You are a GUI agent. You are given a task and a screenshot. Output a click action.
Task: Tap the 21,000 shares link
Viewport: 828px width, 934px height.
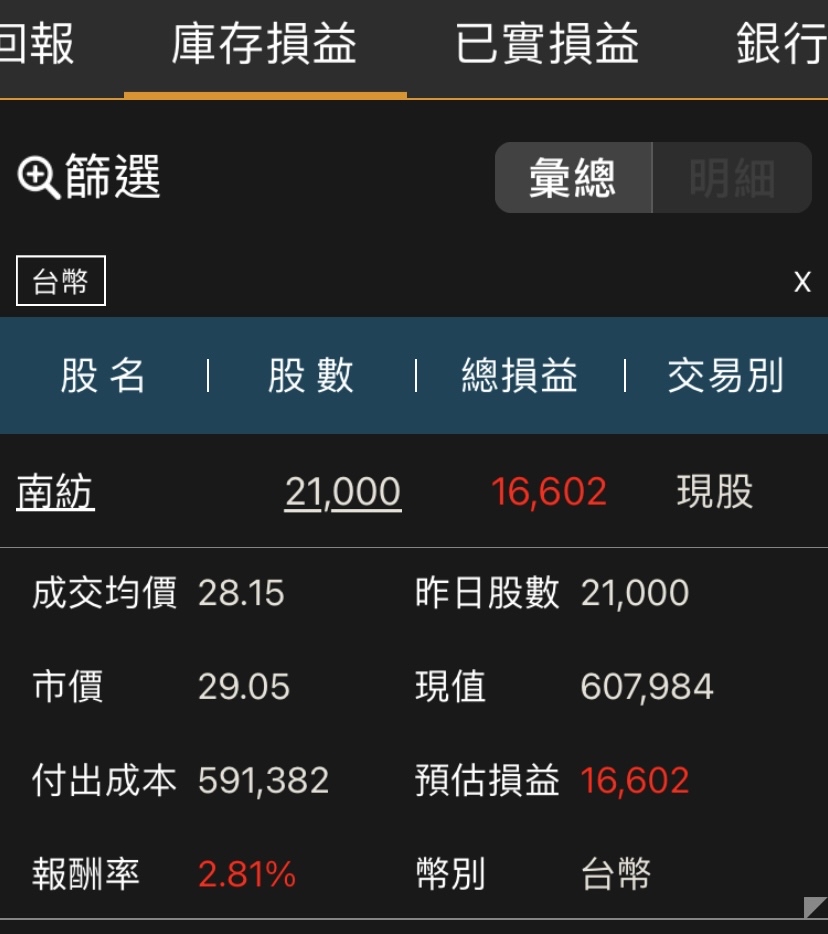pos(343,492)
